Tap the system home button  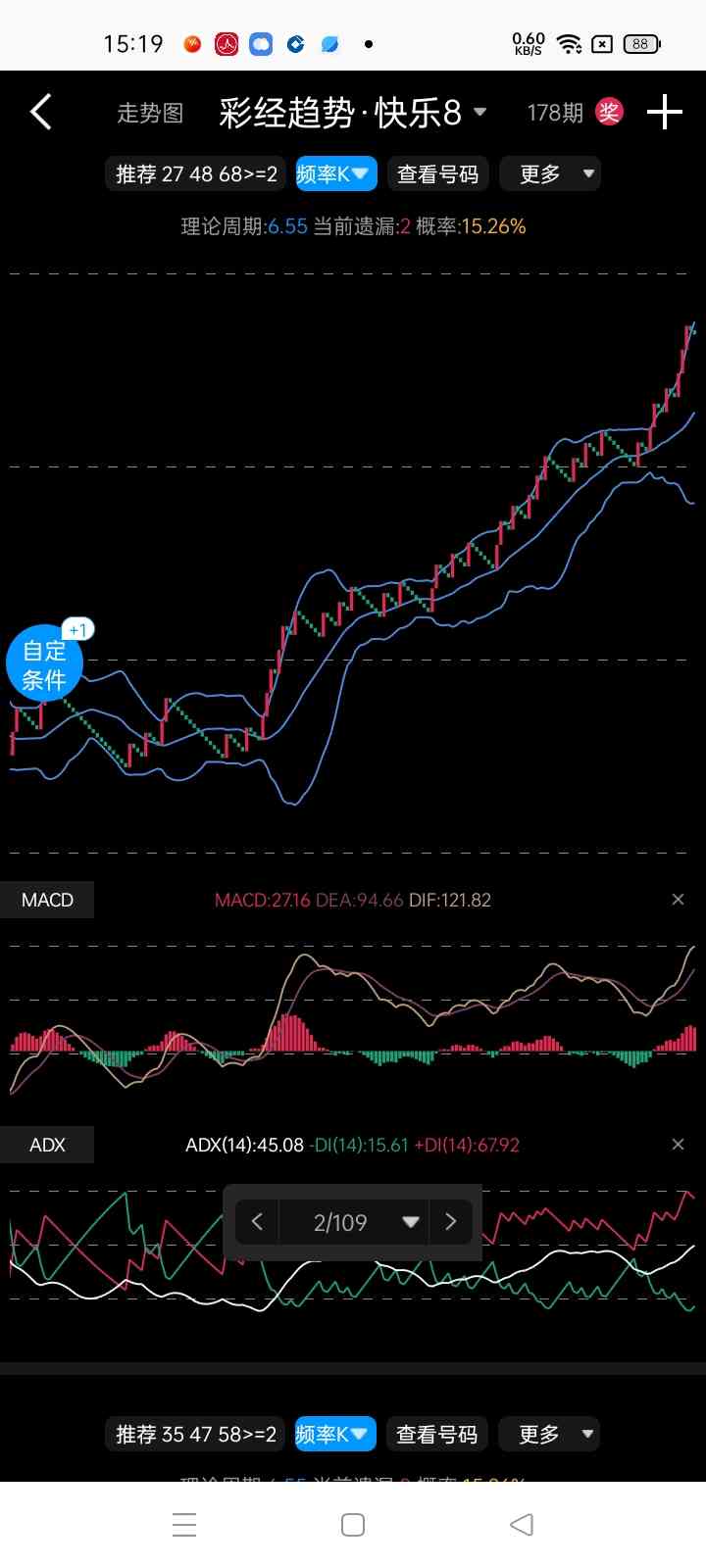point(353,1525)
